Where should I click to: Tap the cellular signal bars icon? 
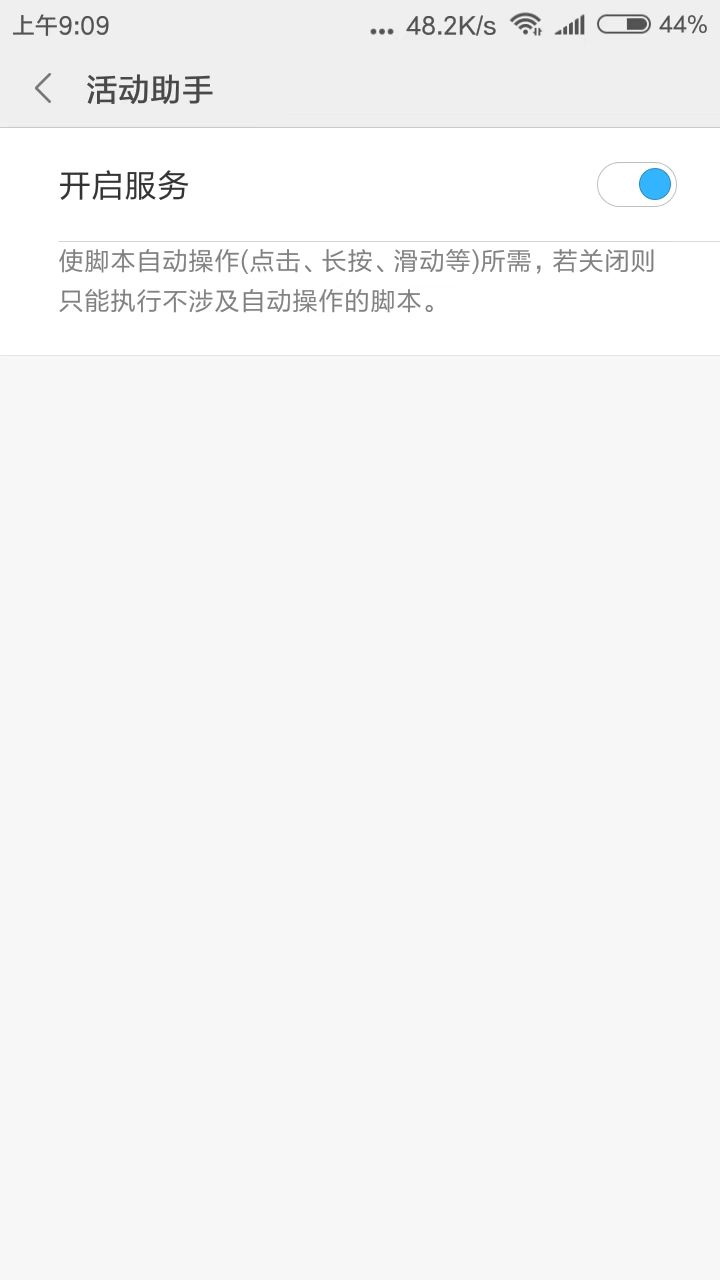[x=566, y=27]
